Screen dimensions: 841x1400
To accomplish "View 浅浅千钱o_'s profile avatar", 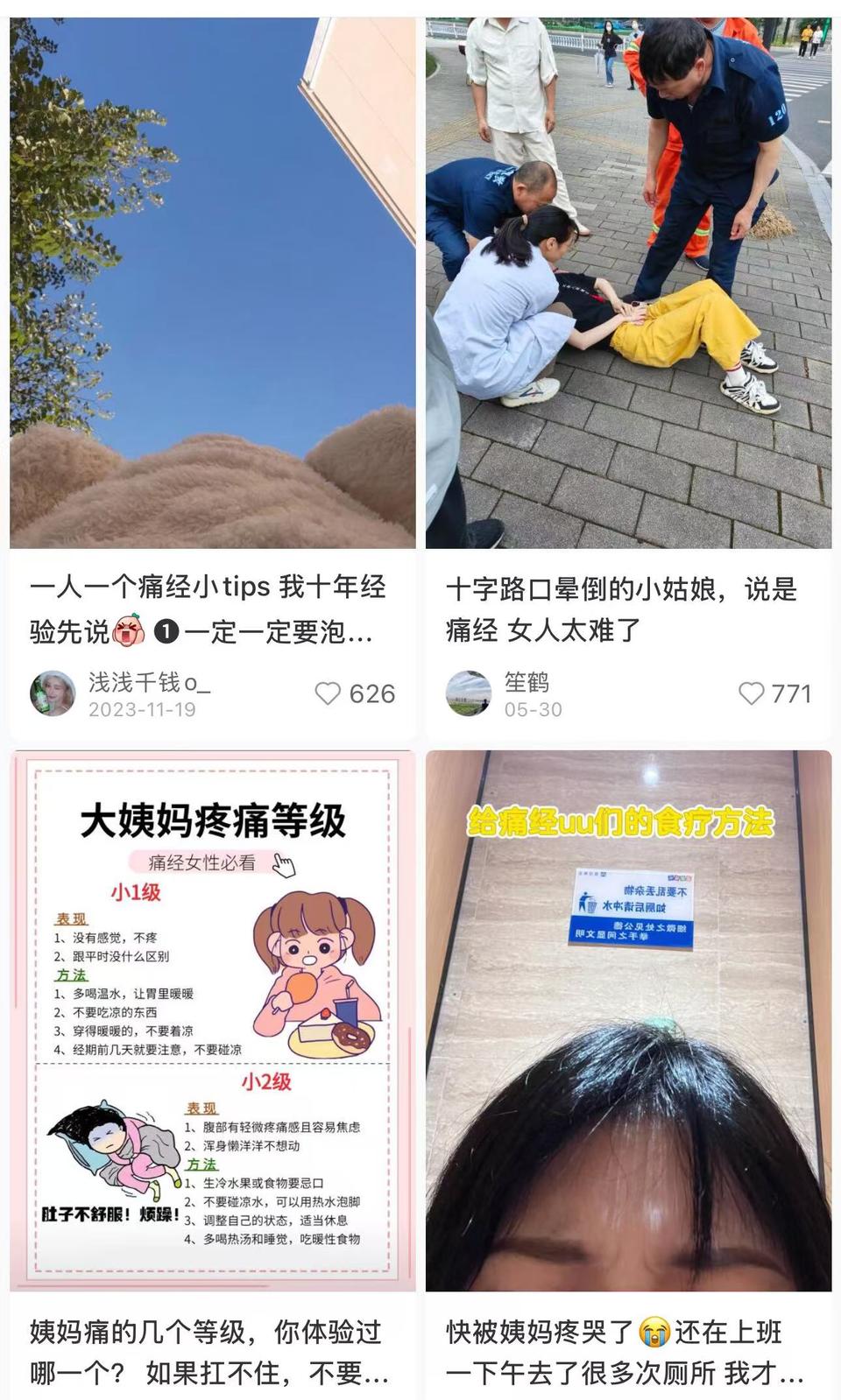I will point(53,694).
